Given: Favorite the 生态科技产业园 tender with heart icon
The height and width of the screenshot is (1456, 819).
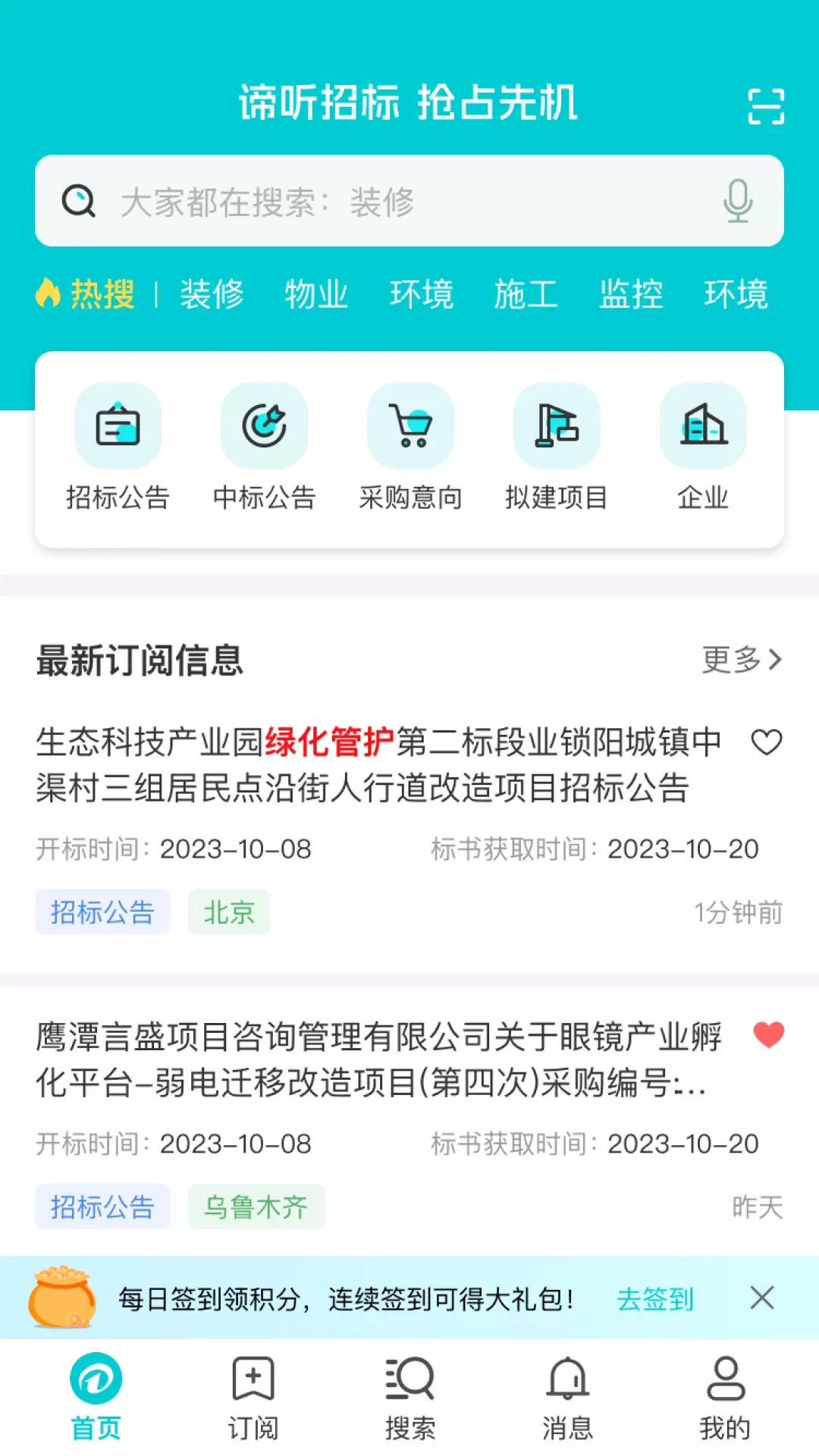Looking at the screenshot, I should [767, 742].
